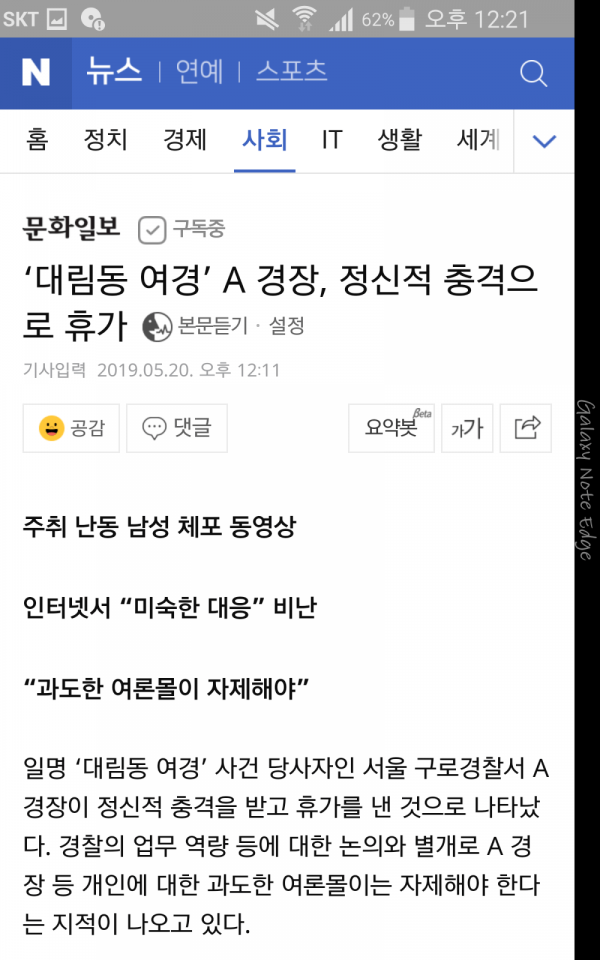
Task: Summarize the article with 요약봇
Action: [390, 428]
